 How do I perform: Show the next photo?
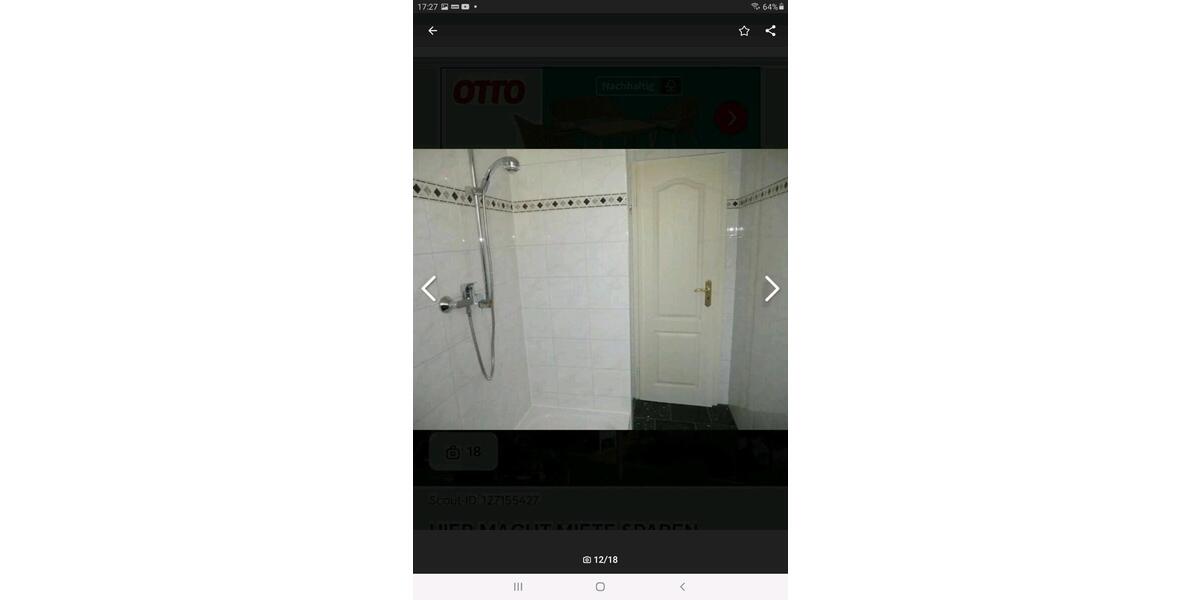[x=771, y=289]
